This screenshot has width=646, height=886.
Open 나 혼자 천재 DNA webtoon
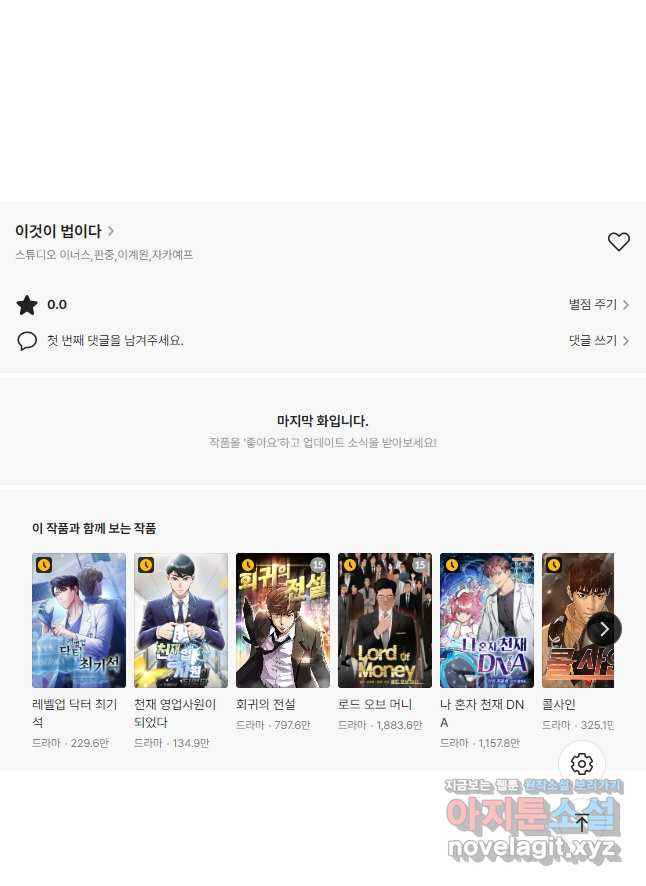487,620
